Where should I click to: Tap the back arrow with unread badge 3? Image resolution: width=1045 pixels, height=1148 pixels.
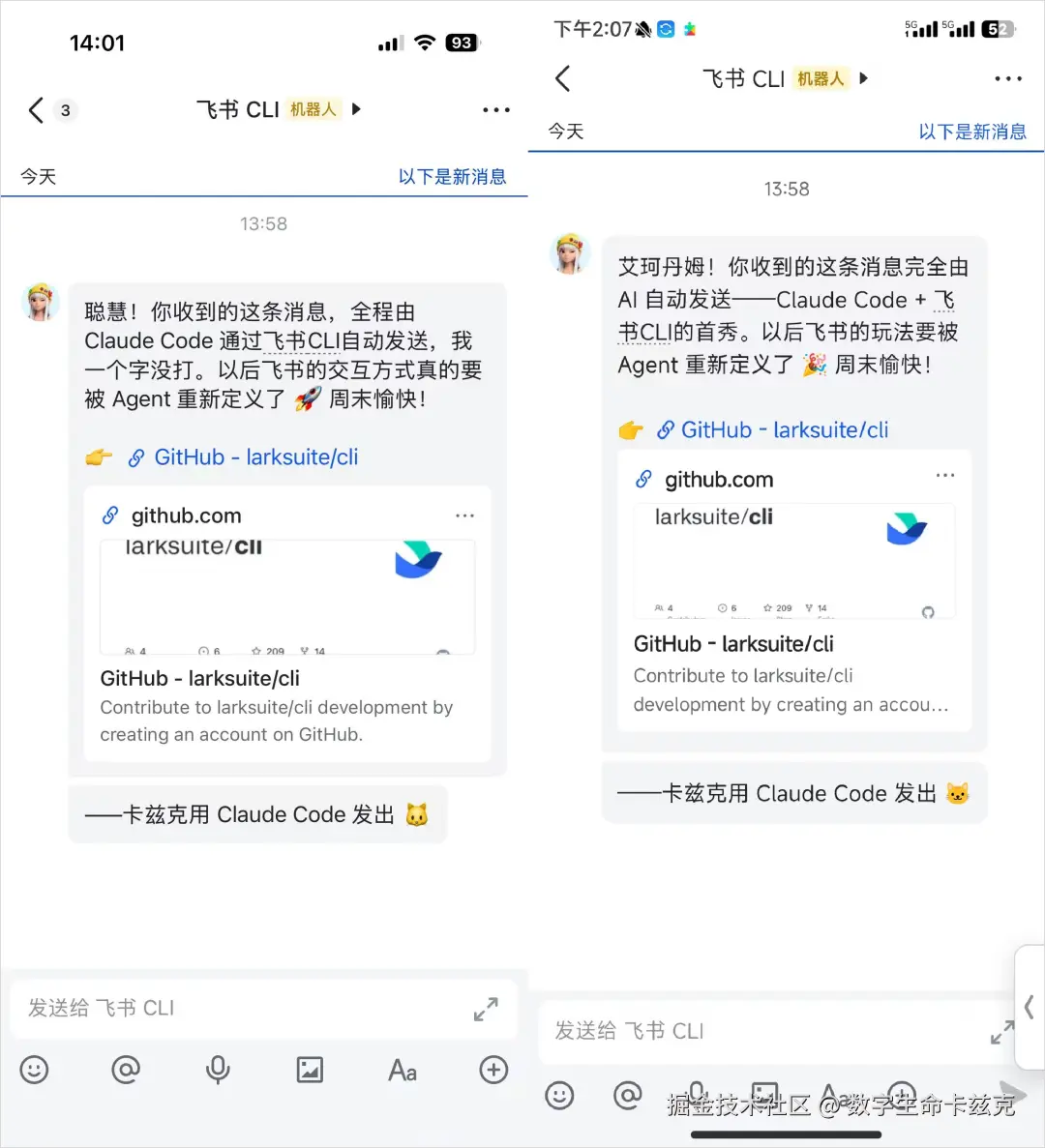point(34,110)
